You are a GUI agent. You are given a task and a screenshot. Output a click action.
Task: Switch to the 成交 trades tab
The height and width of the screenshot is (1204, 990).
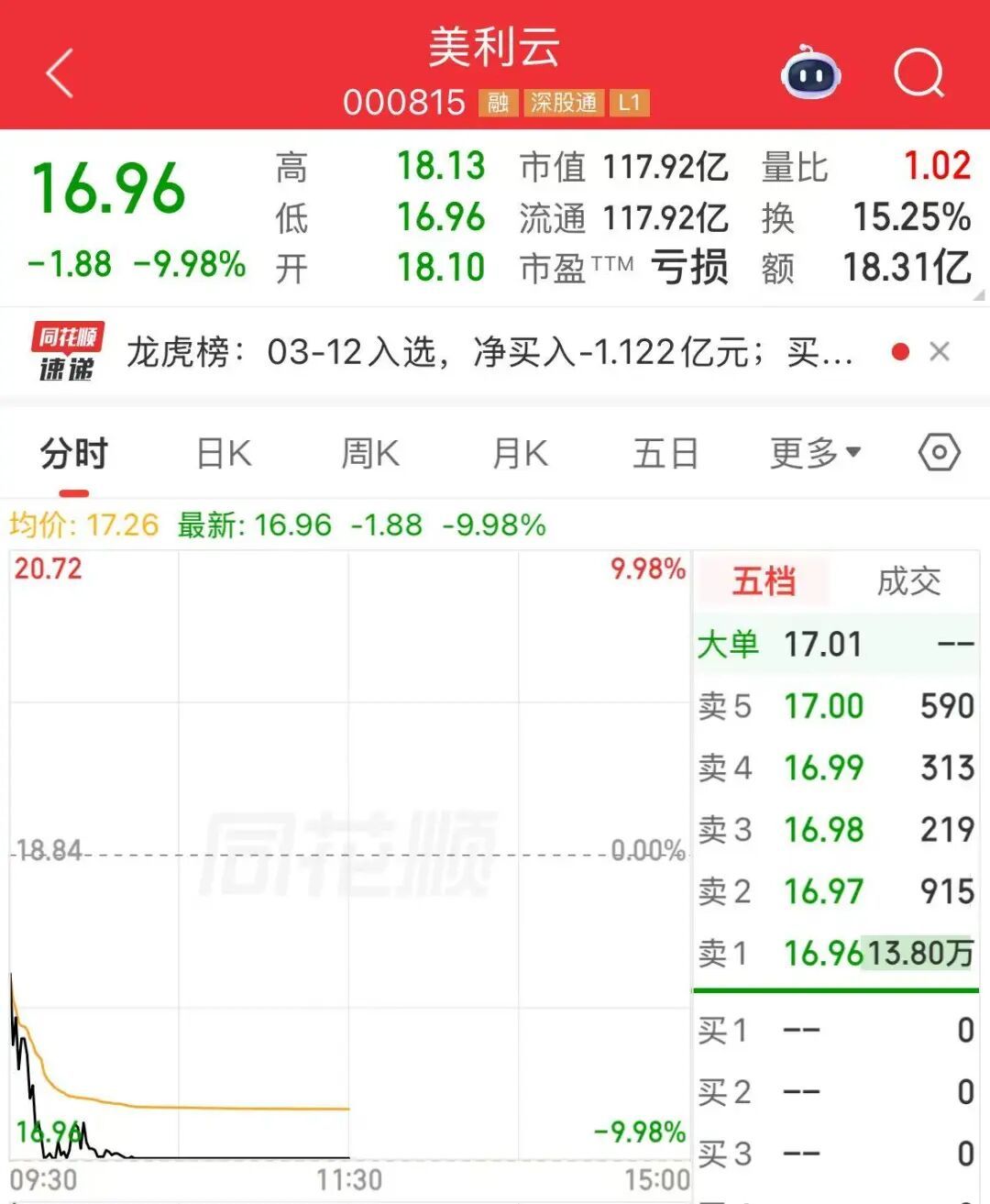coord(908,581)
